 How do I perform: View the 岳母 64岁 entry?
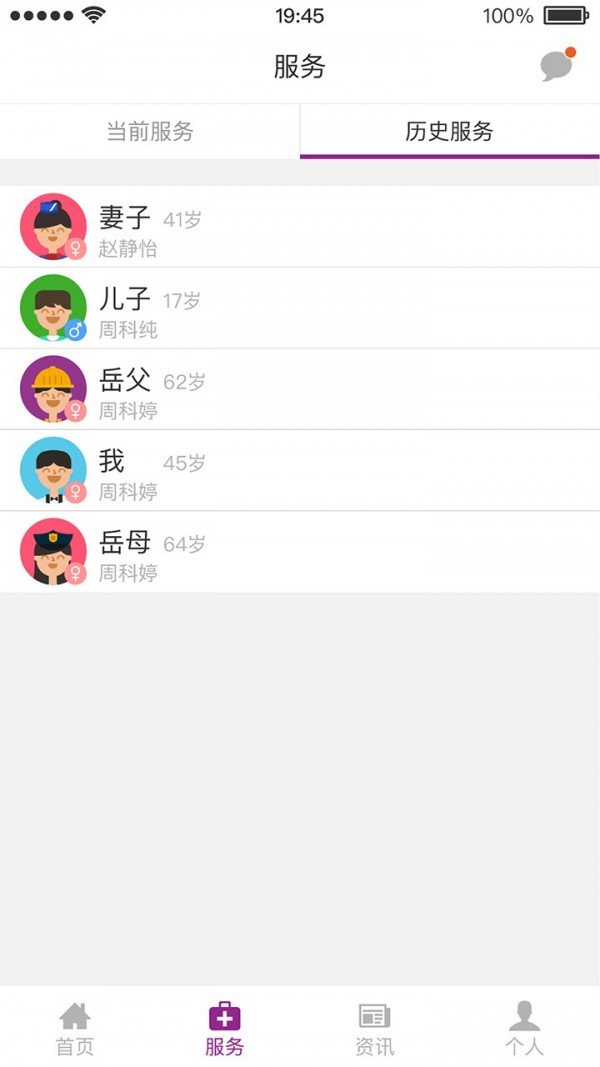(x=300, y=552)
